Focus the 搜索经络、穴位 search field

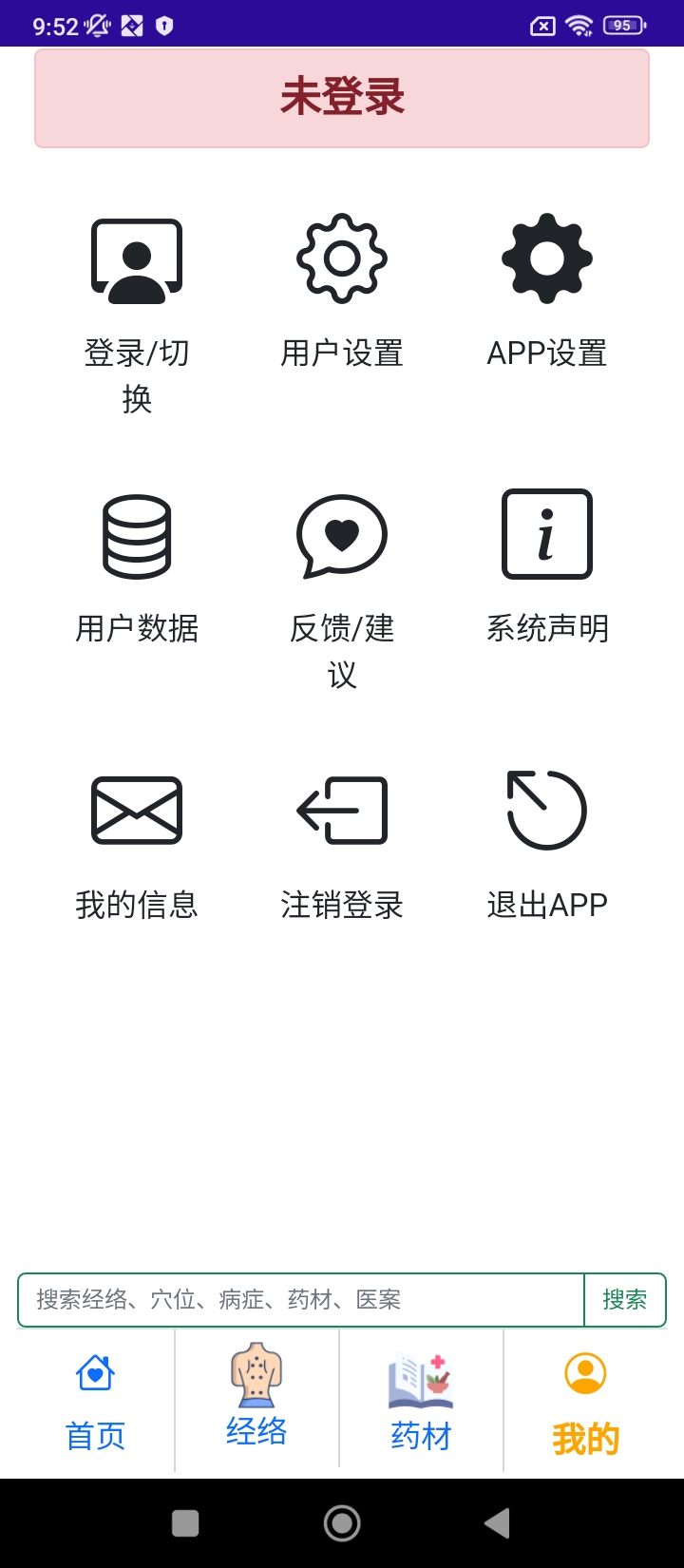(x=300, y=1299)
